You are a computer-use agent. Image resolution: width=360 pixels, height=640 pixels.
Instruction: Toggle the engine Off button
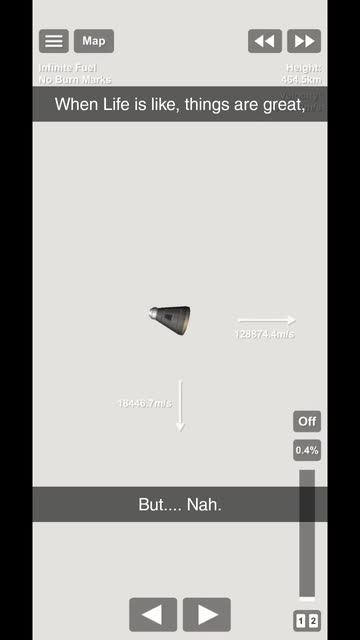307,421
